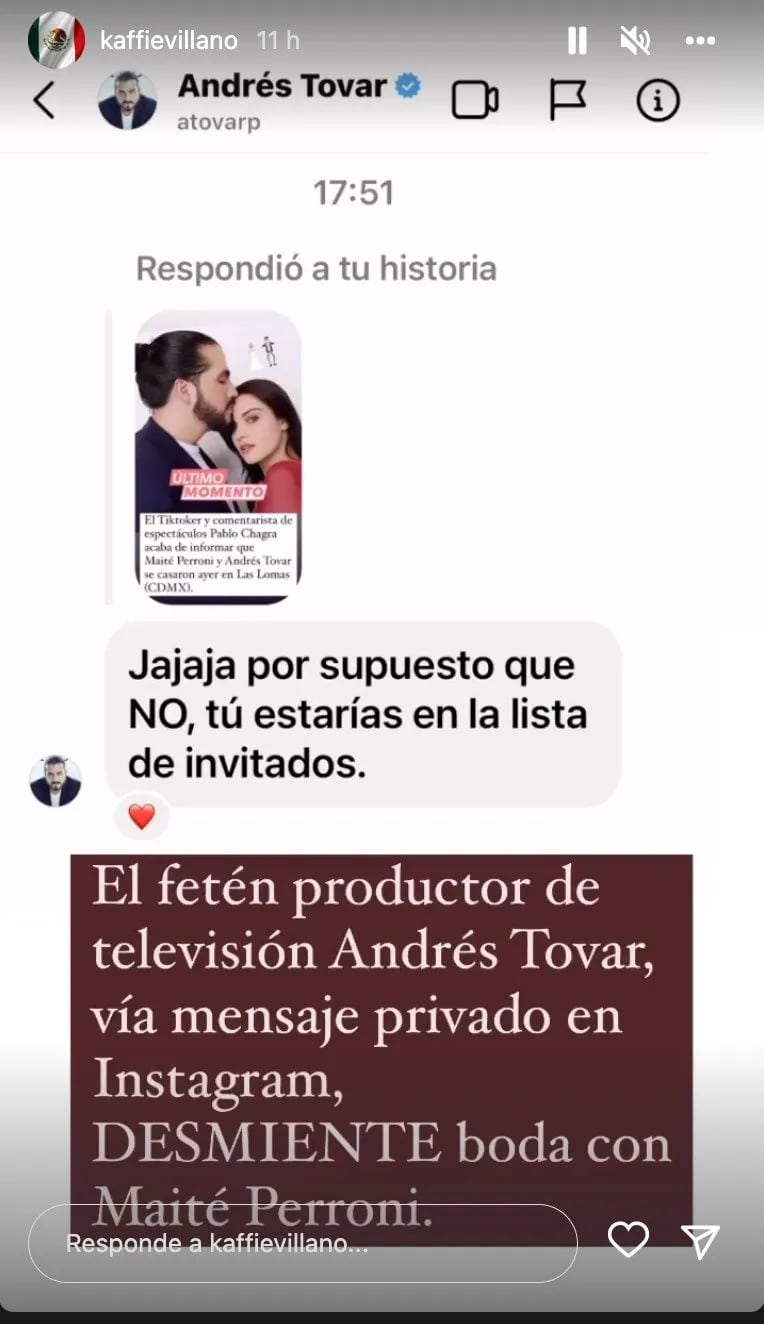Share the story via paper plane icon
Screen dimensions: 764x1324
click(x=700, y=1241)
